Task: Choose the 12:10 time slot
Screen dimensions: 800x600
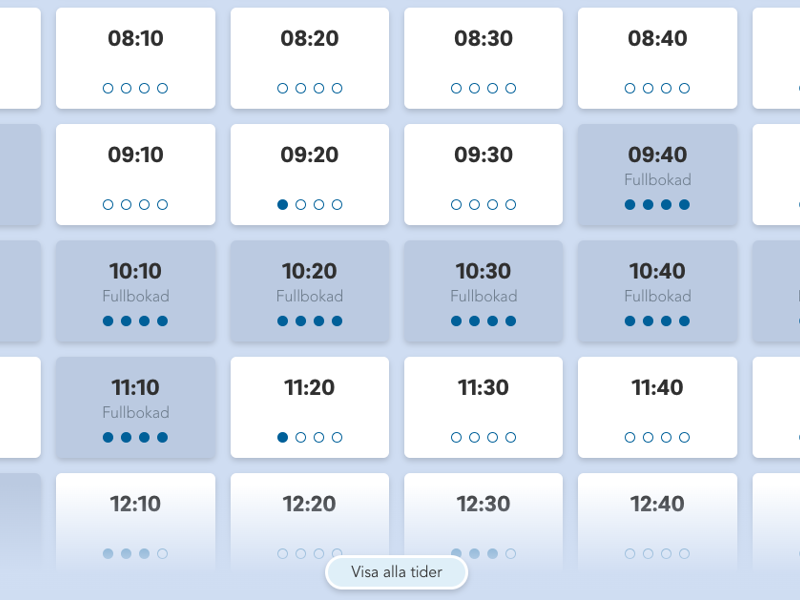Action: 136,515
